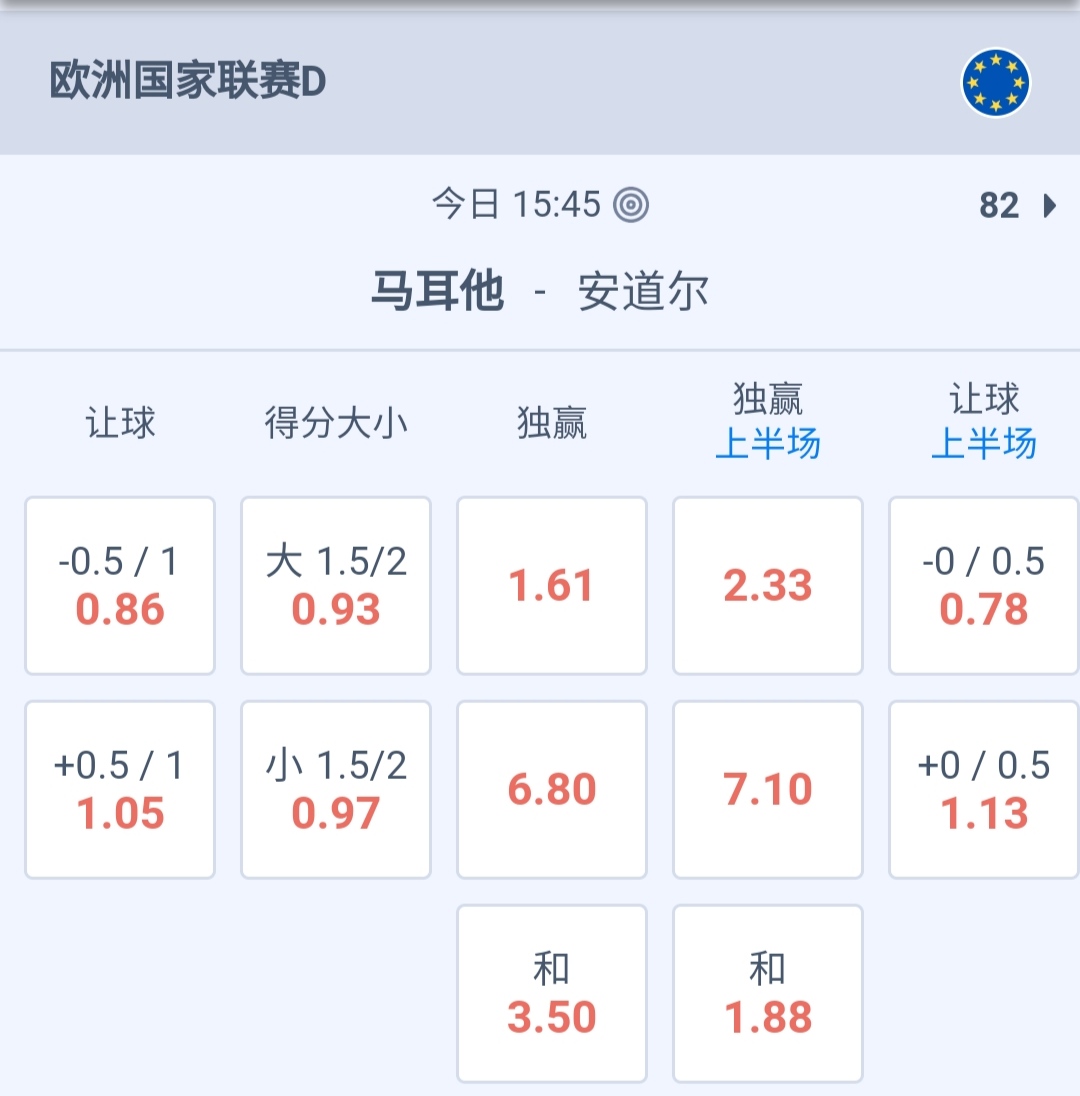Viewport: 1080px width, 1096px height.
Task: Choose full-time 独赢 odds 1.61
Action: [x=552, y=586]
